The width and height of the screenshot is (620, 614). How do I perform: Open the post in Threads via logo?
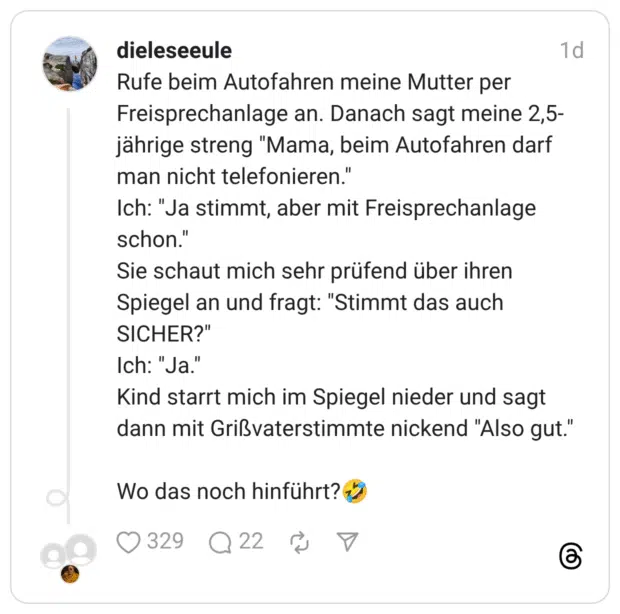click(x=570, y=557)
